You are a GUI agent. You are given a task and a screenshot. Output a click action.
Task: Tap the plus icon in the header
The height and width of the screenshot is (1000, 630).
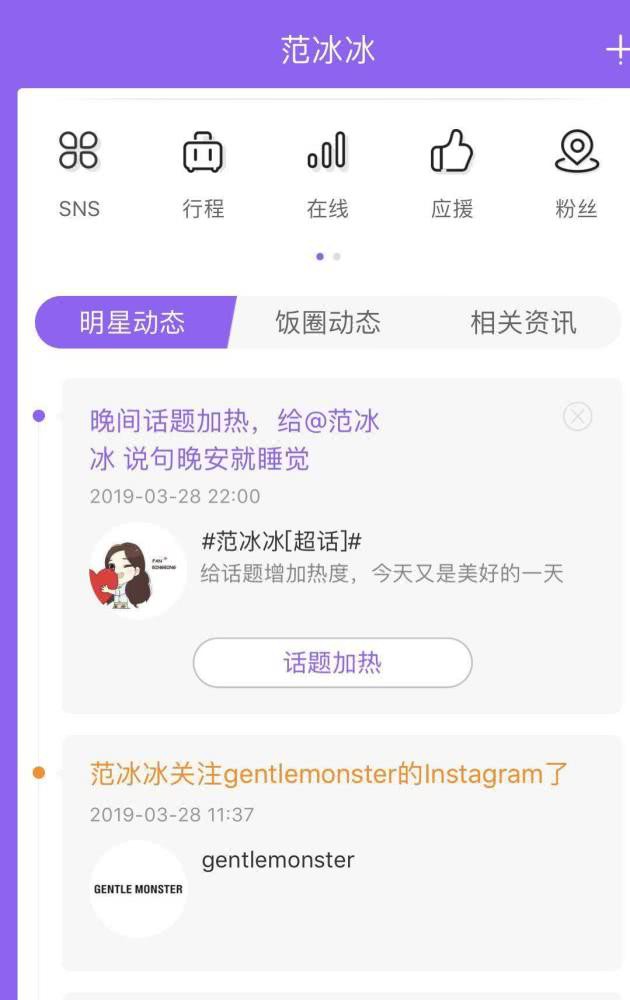pyautogui.click(x=617, y=51)
